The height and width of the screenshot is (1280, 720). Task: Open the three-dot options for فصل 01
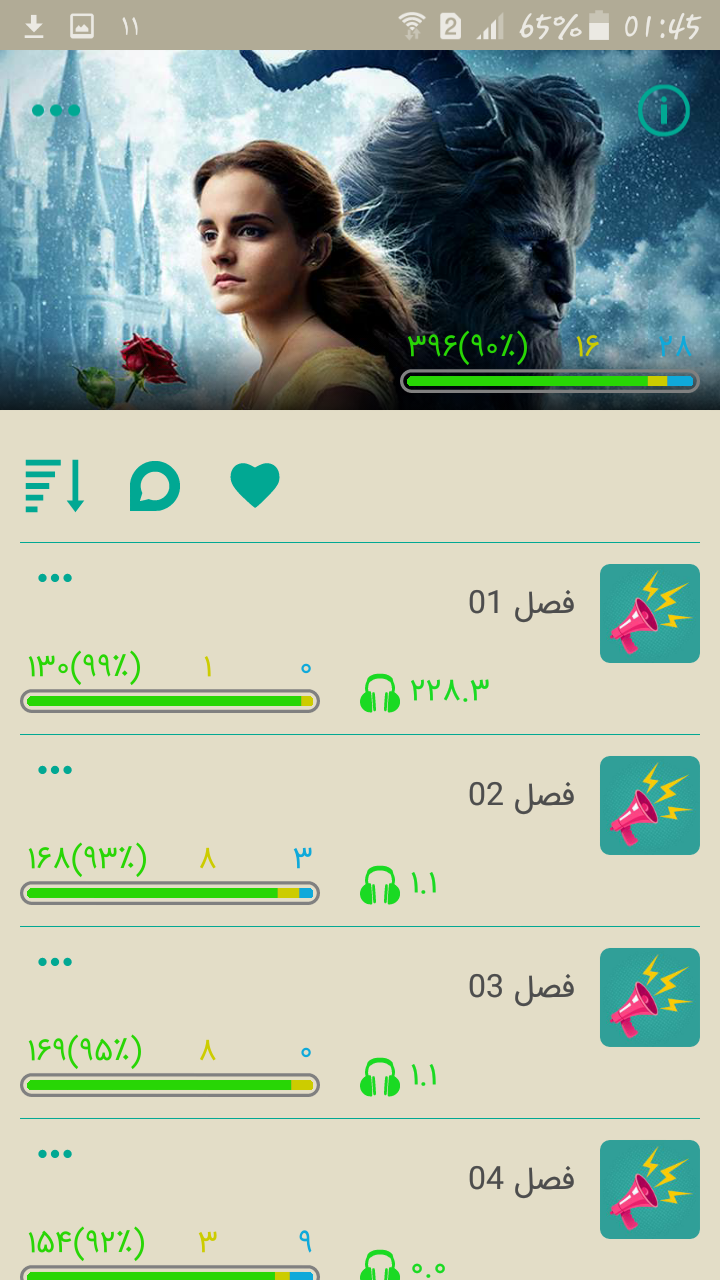pos(55,578)
